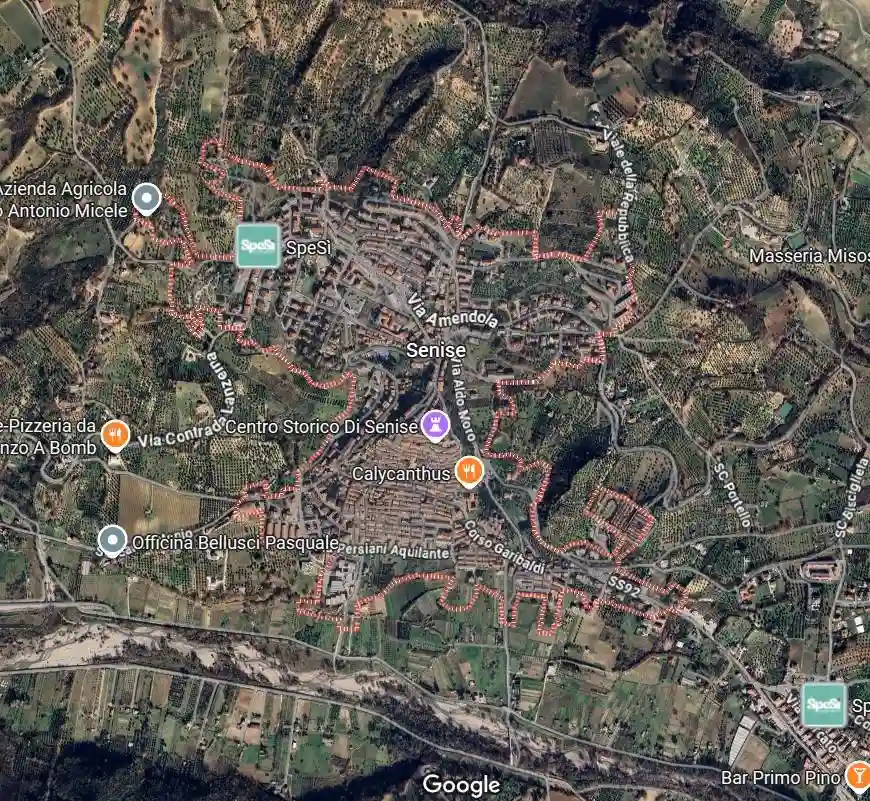The width and height of the screenshot is (870, 801).
Task: Open the Officina Bellusci Pasquale pin
Action: point(113,541)
